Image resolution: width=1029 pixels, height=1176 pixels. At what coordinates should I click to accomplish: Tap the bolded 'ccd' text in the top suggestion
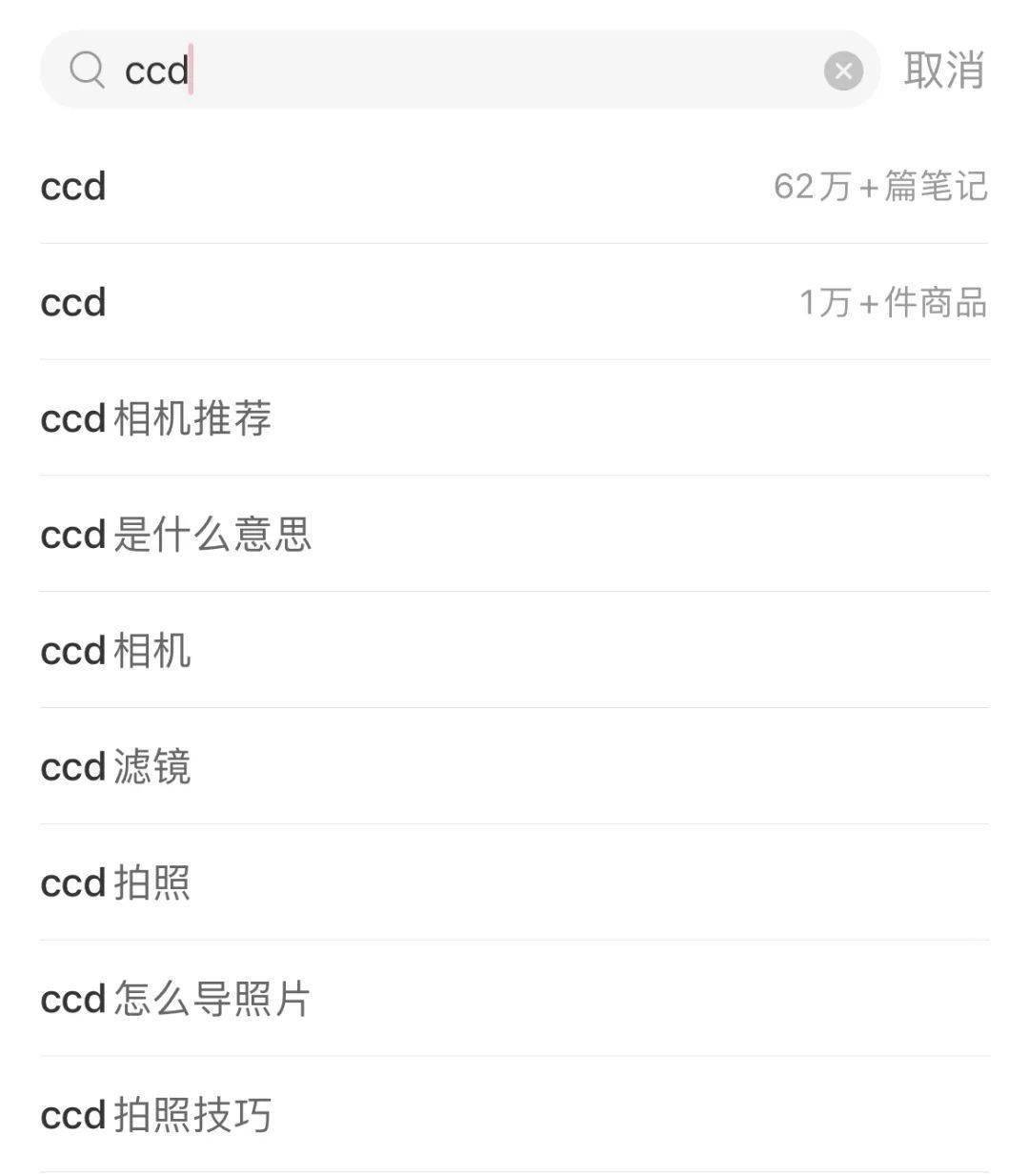[x=72, y=187]
